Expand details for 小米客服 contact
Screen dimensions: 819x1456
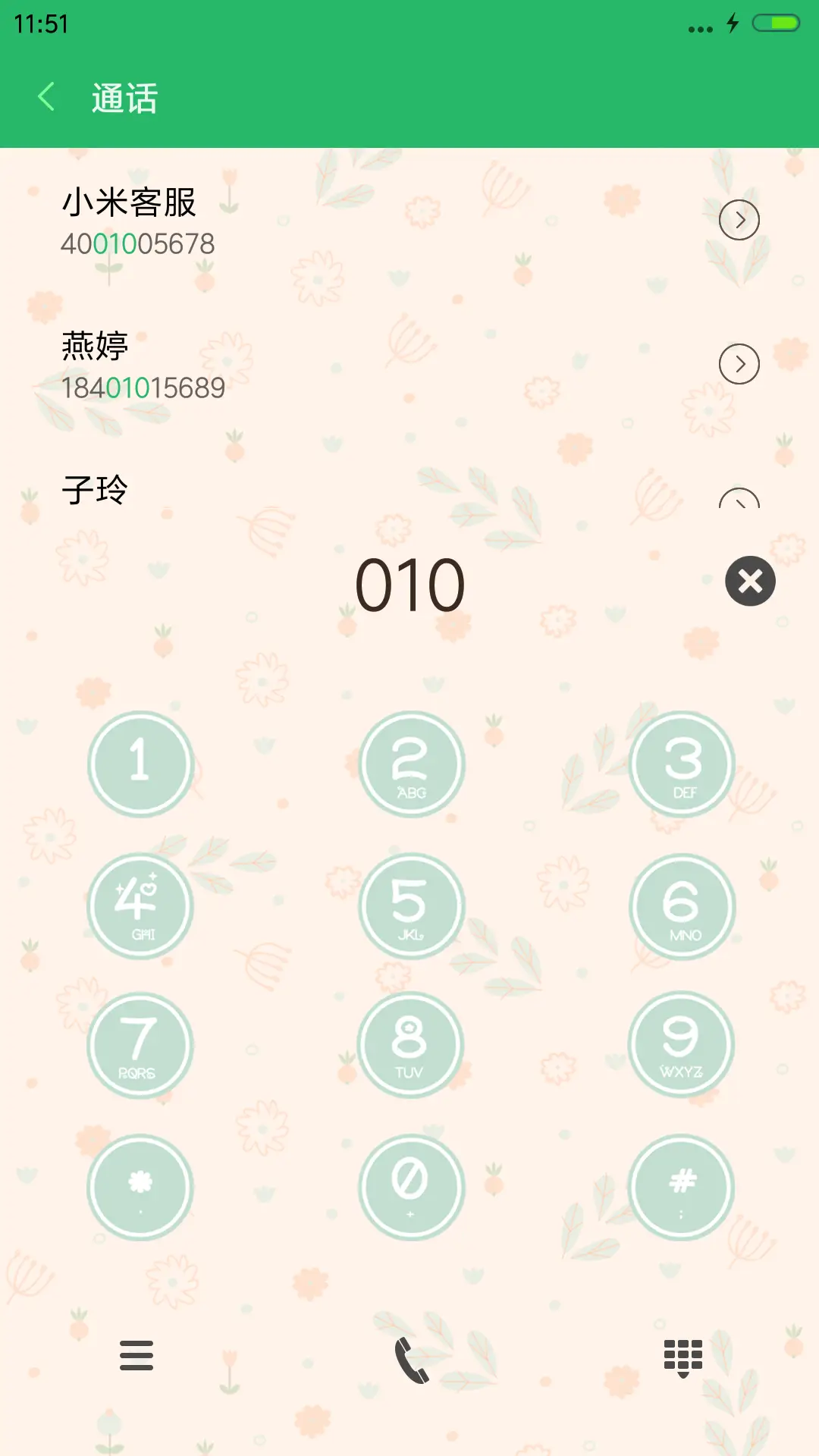(x=739, y=220)
